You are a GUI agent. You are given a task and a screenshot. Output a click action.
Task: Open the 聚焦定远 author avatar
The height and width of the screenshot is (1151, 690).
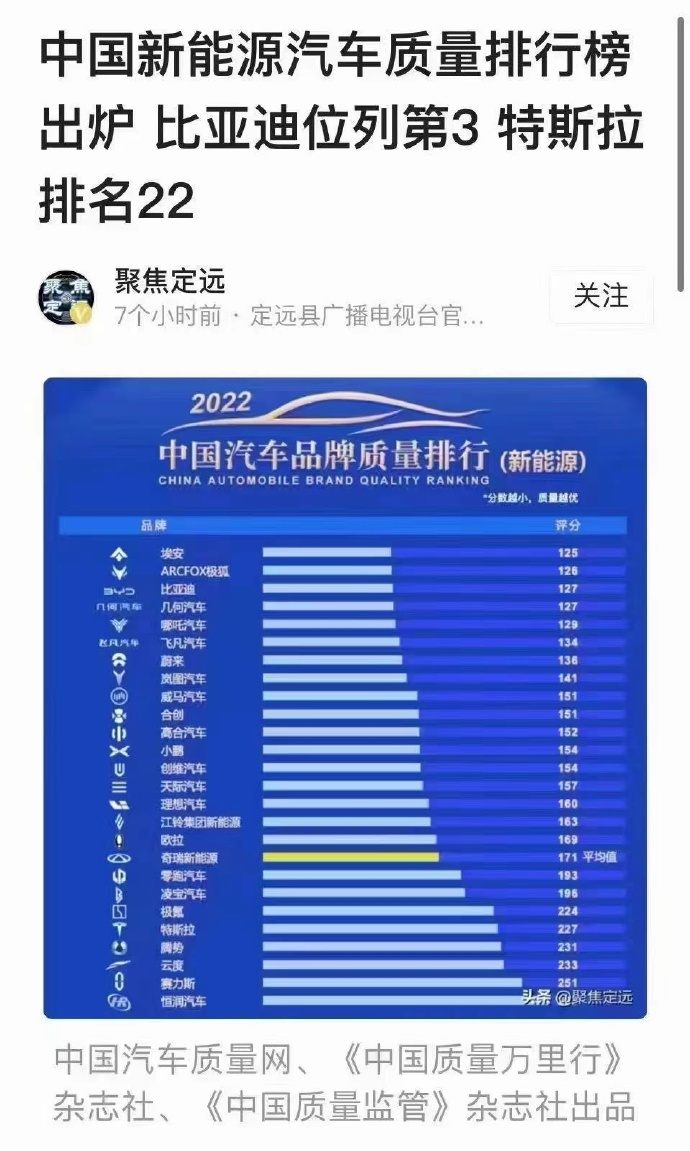[x=67, y=297]
